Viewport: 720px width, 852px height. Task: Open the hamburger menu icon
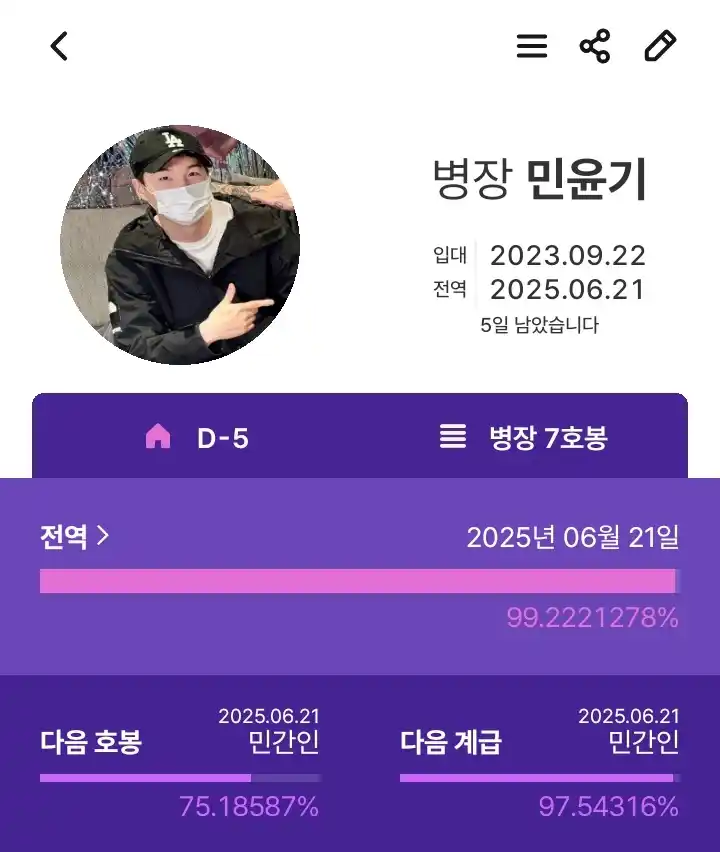(x=531, y=46)
